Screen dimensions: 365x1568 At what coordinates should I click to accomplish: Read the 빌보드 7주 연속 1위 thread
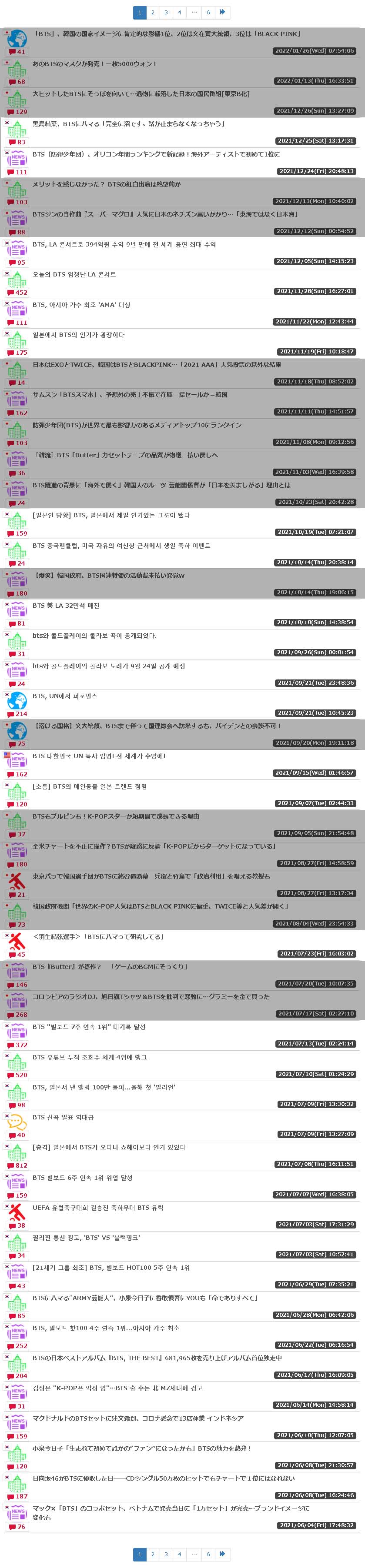click(x=89, y=1027)
